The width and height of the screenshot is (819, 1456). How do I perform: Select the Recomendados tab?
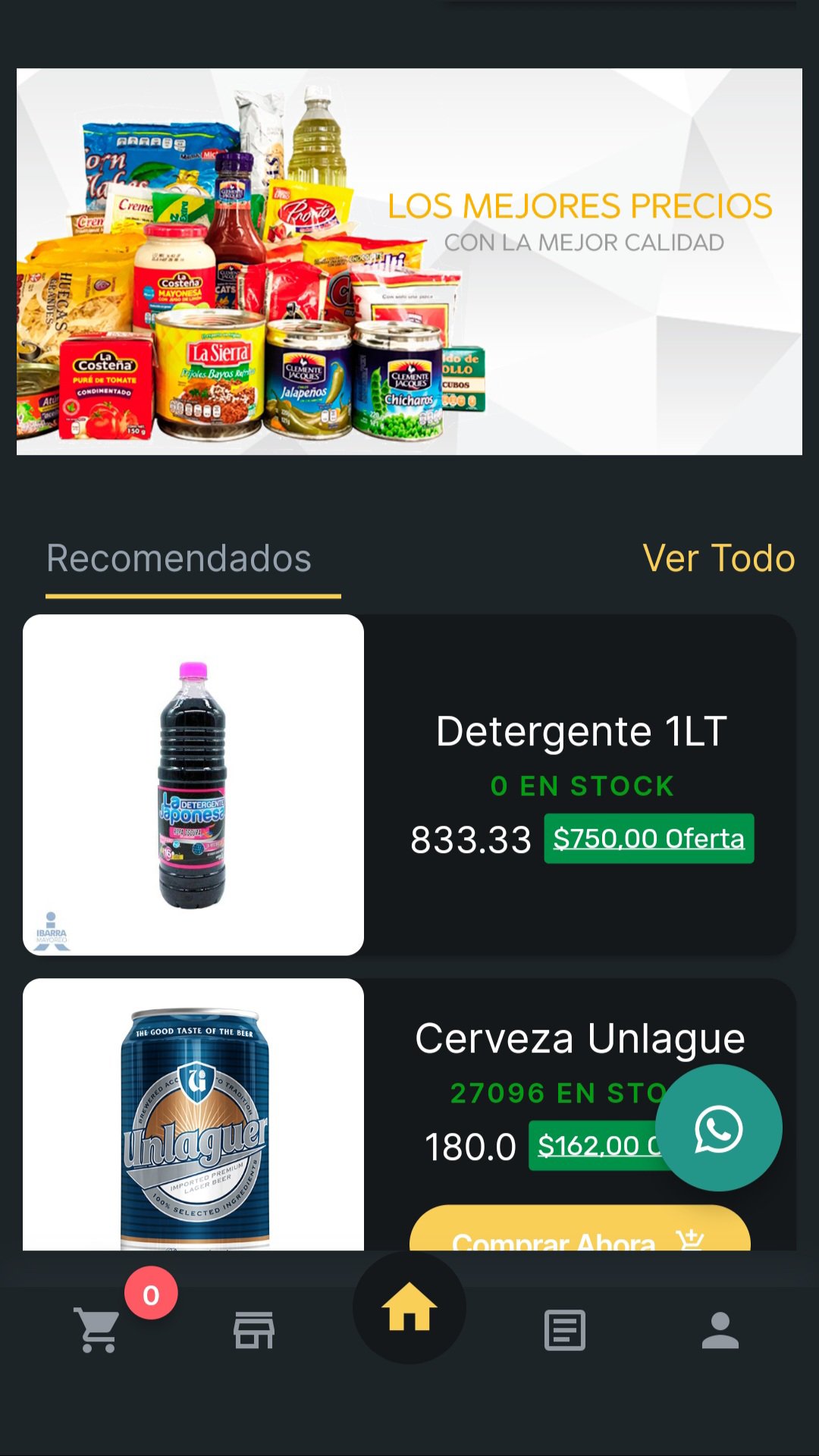click(x=179, y=559)
